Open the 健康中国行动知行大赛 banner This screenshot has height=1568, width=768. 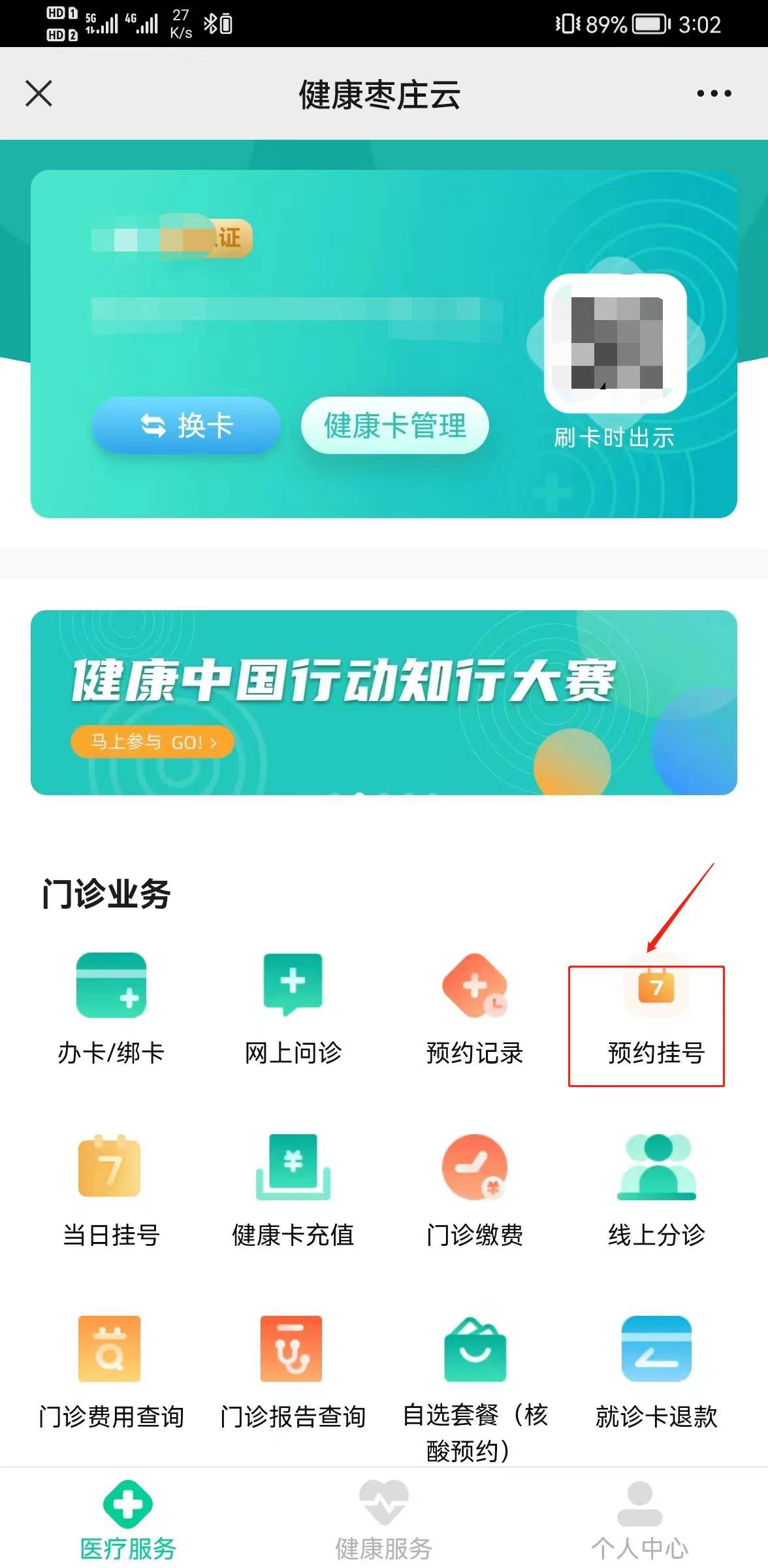[384, 702]
